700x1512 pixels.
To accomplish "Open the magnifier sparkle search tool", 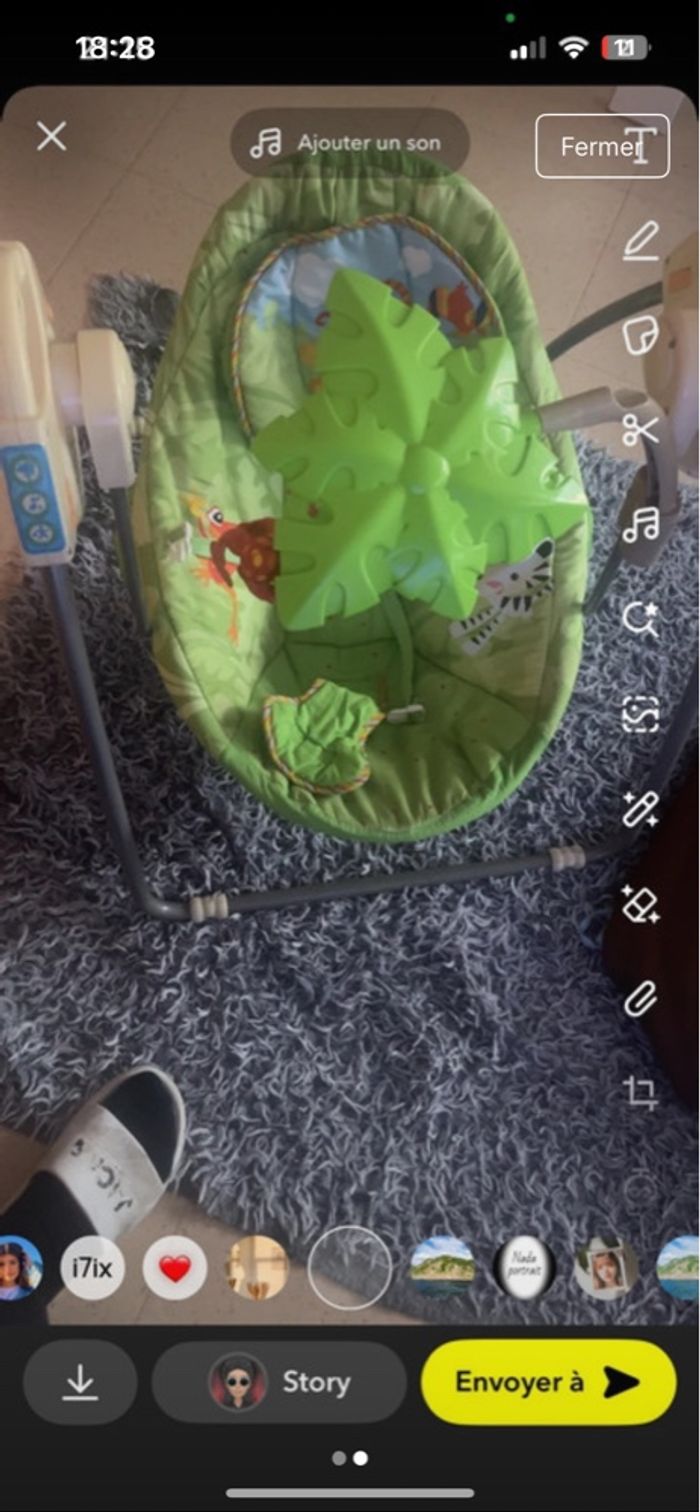I will pyautogui.click(x=641, y=619).
